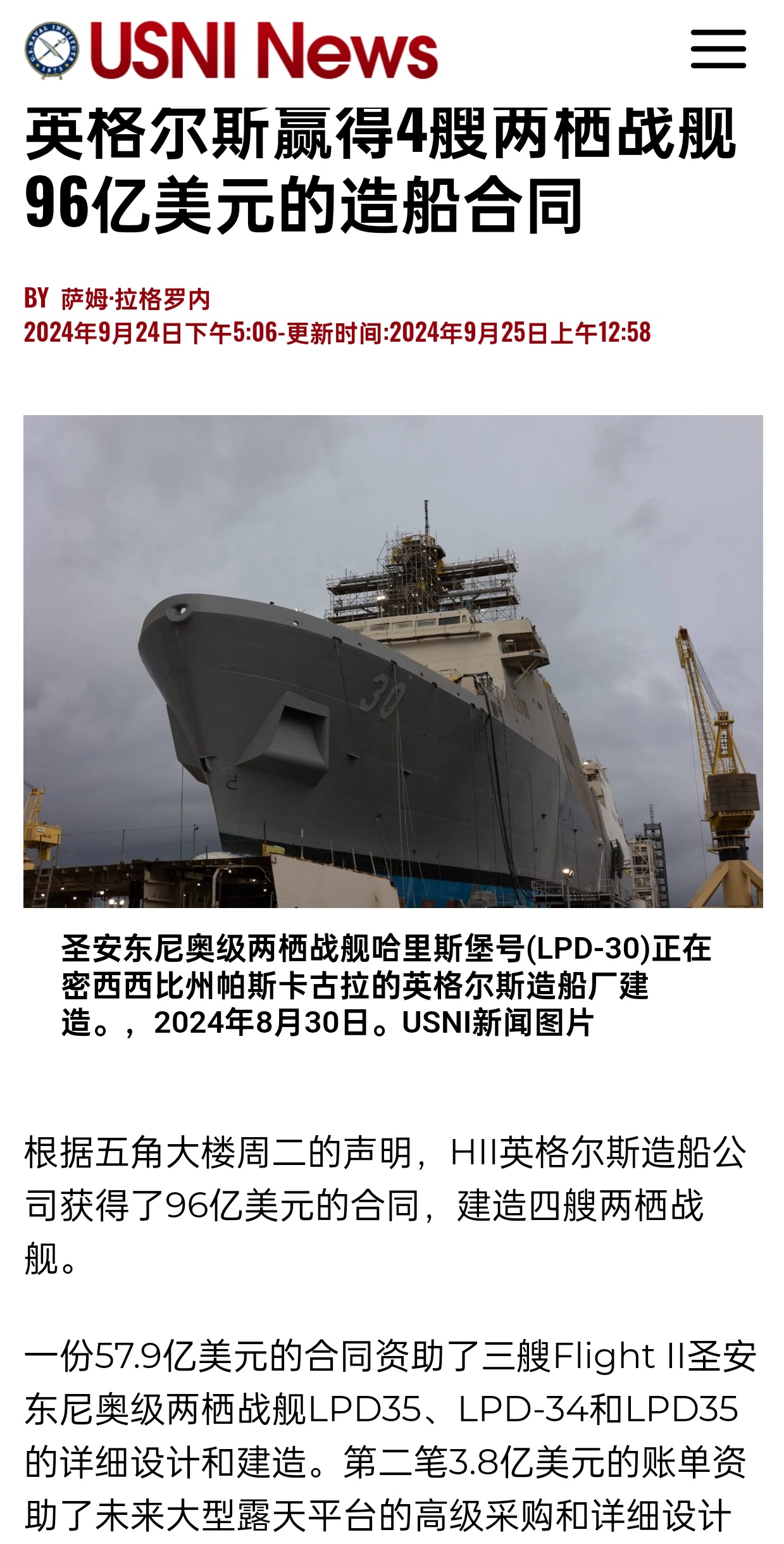
Task: Go to USNI News homepage via logo
Action: tap(232, 50)
